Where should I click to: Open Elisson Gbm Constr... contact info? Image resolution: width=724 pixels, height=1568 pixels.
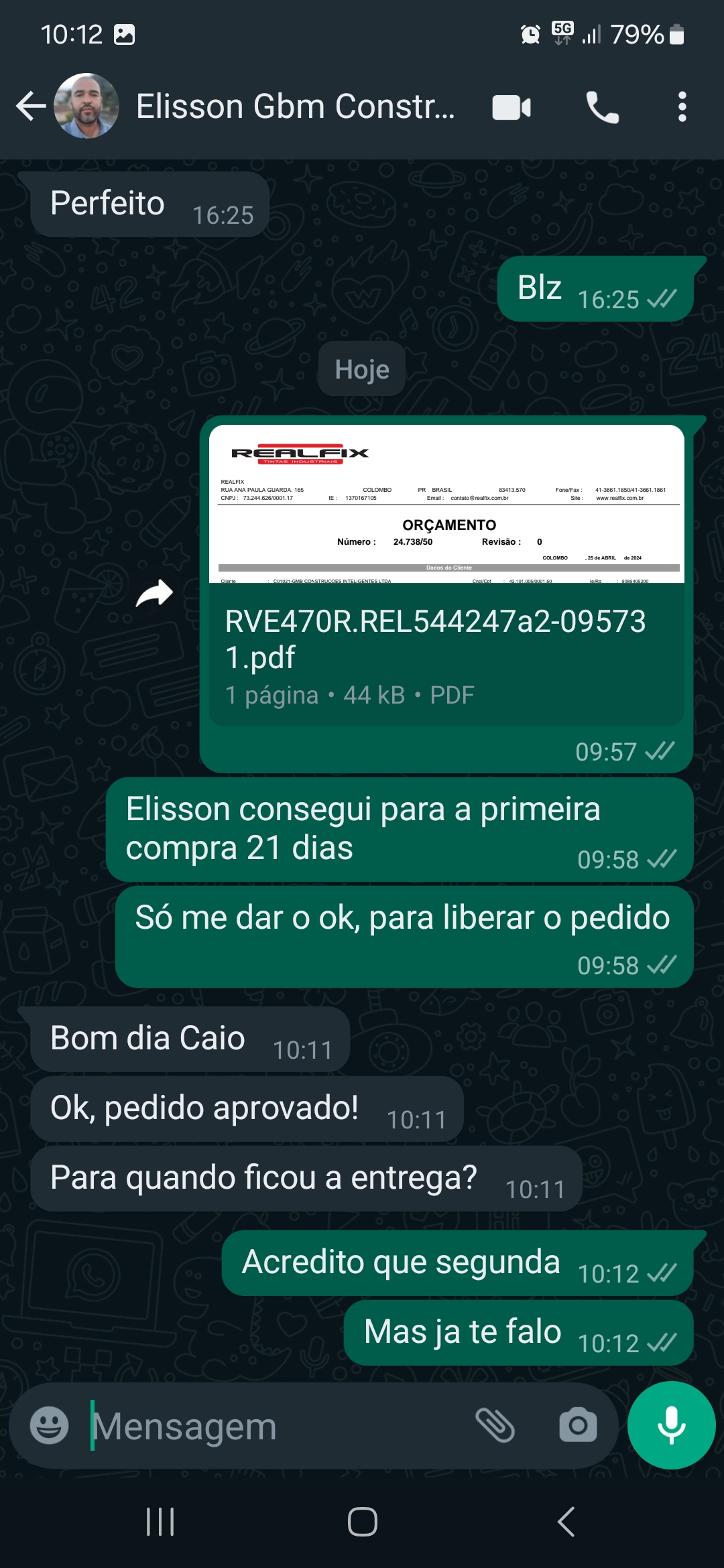[x=295, y=107]
